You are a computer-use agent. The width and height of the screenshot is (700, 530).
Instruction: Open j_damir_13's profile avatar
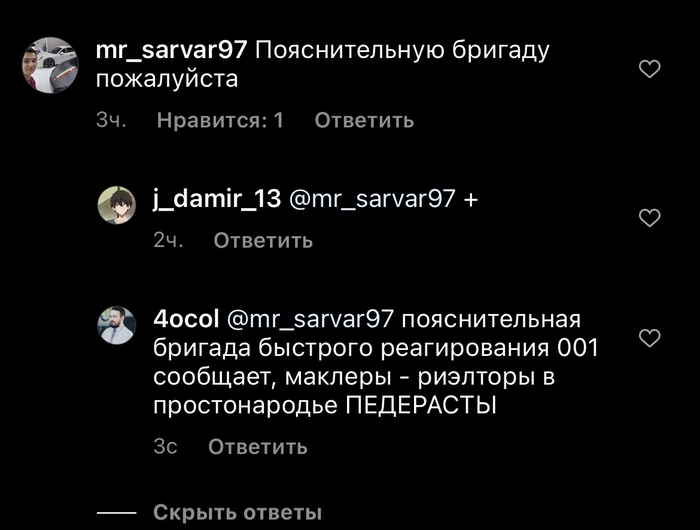point(116,205)
